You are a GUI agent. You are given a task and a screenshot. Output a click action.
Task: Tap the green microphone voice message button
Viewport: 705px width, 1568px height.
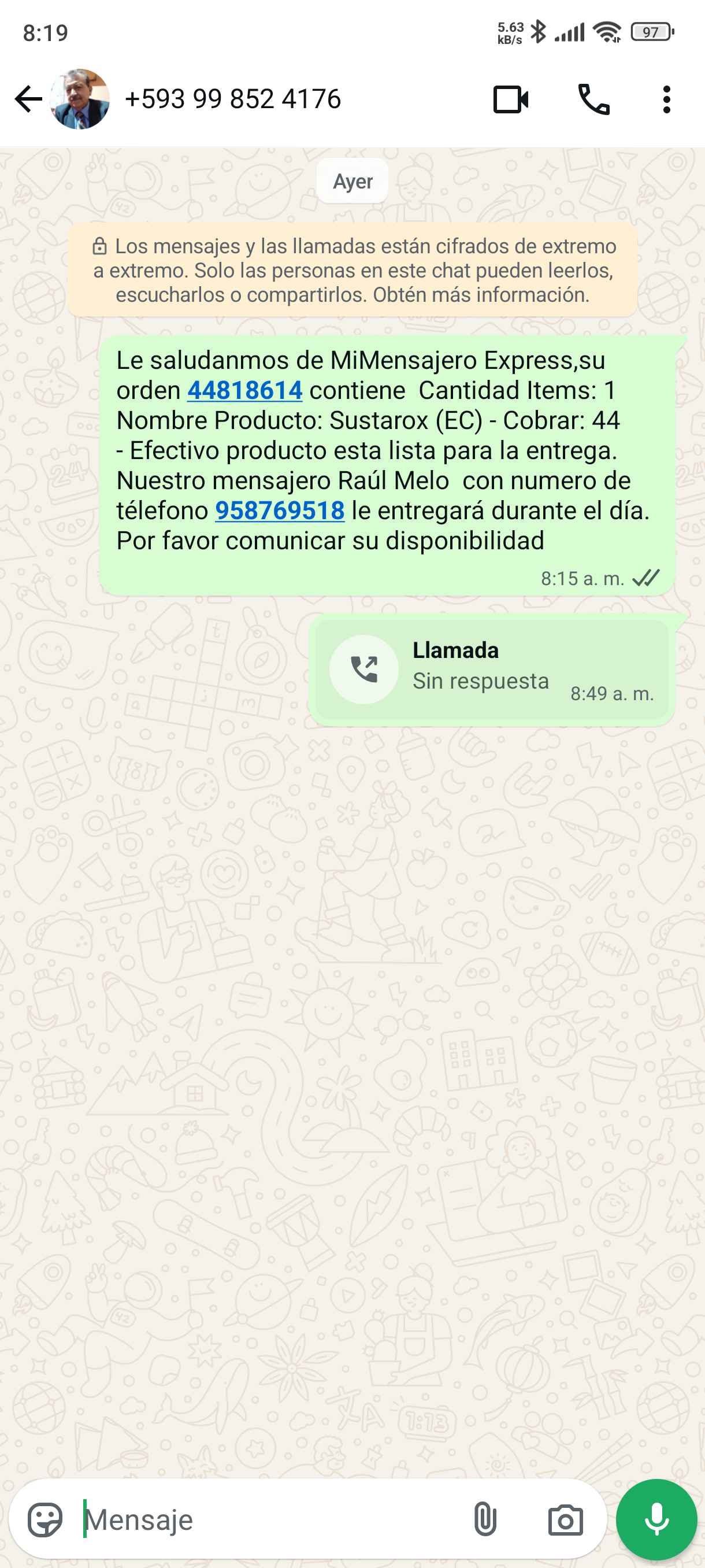656,1520
